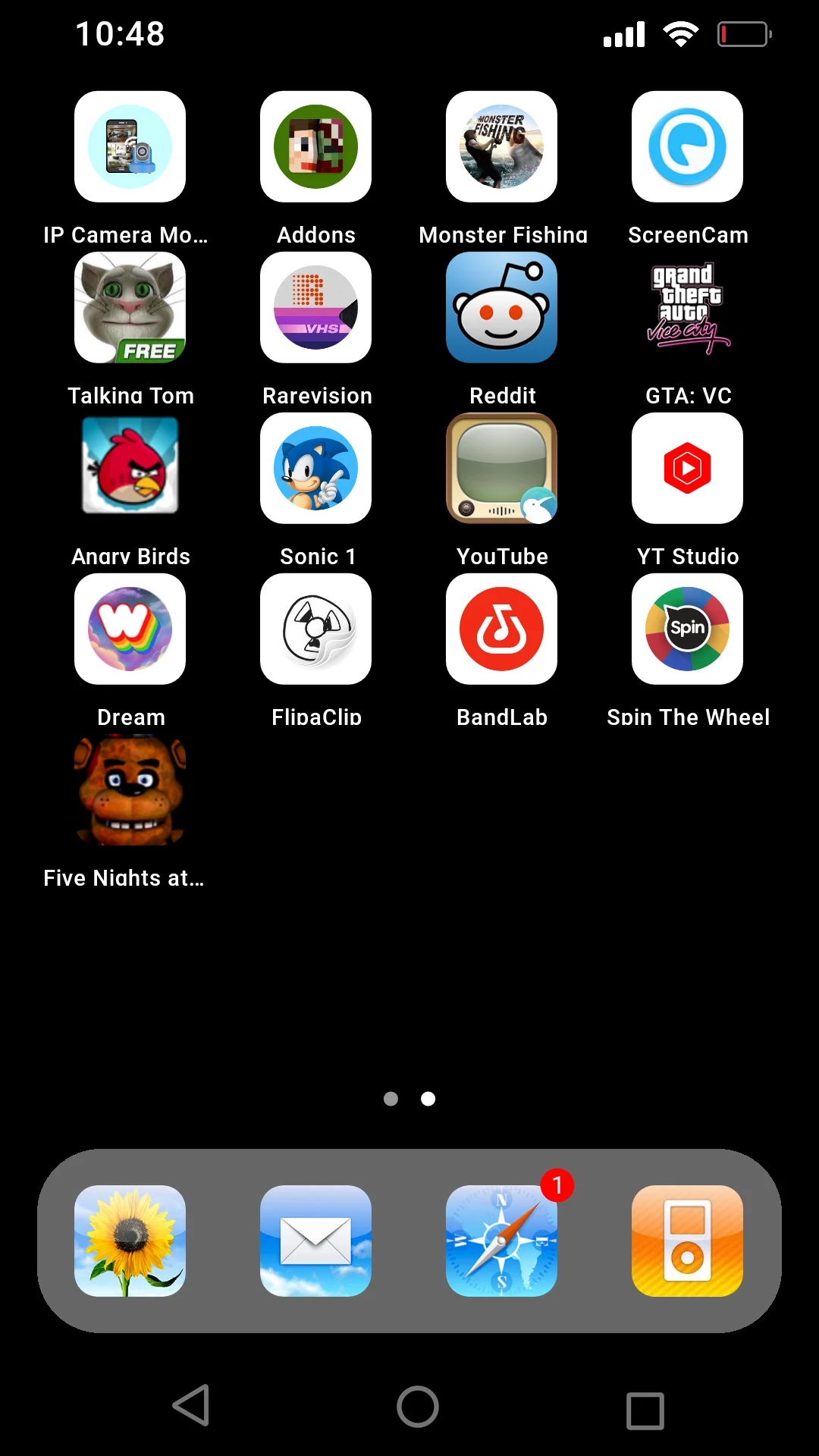Start Talking Tom Free

(x=130, y=308)
